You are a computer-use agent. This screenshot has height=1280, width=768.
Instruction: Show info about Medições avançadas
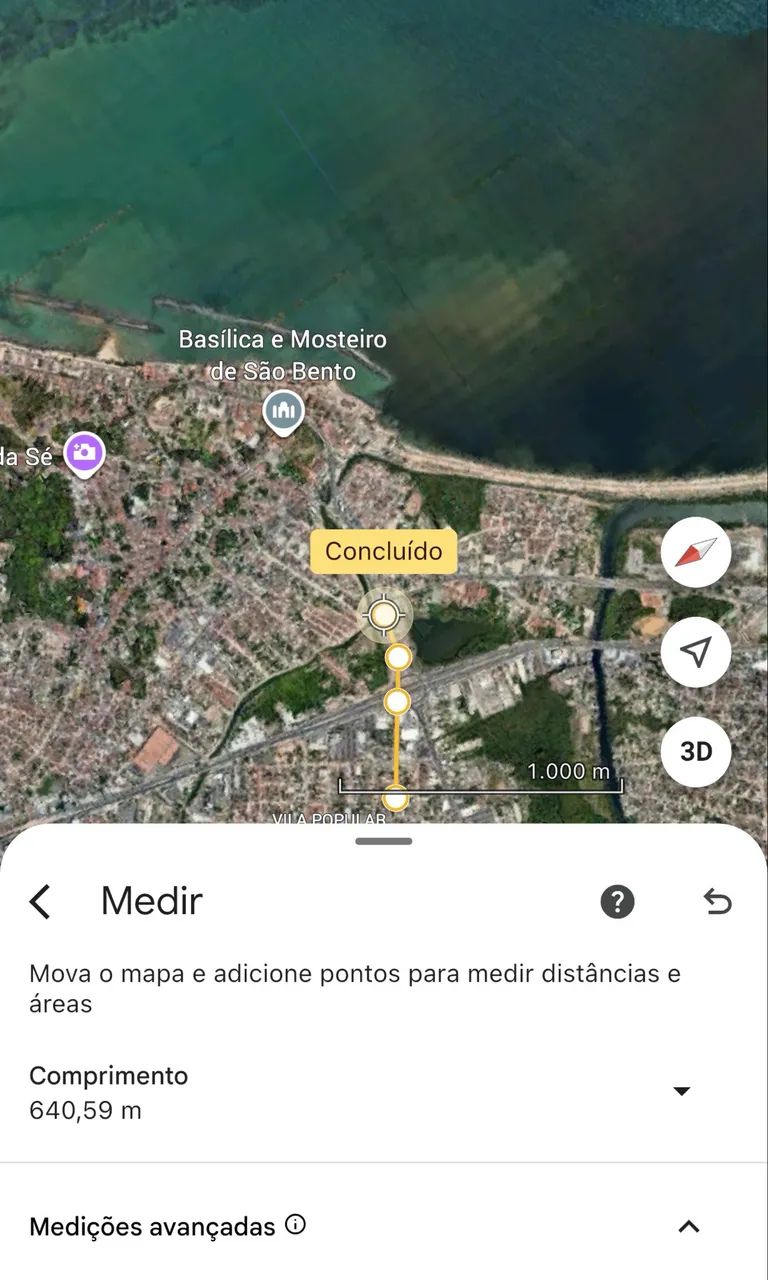point(295,1224)
